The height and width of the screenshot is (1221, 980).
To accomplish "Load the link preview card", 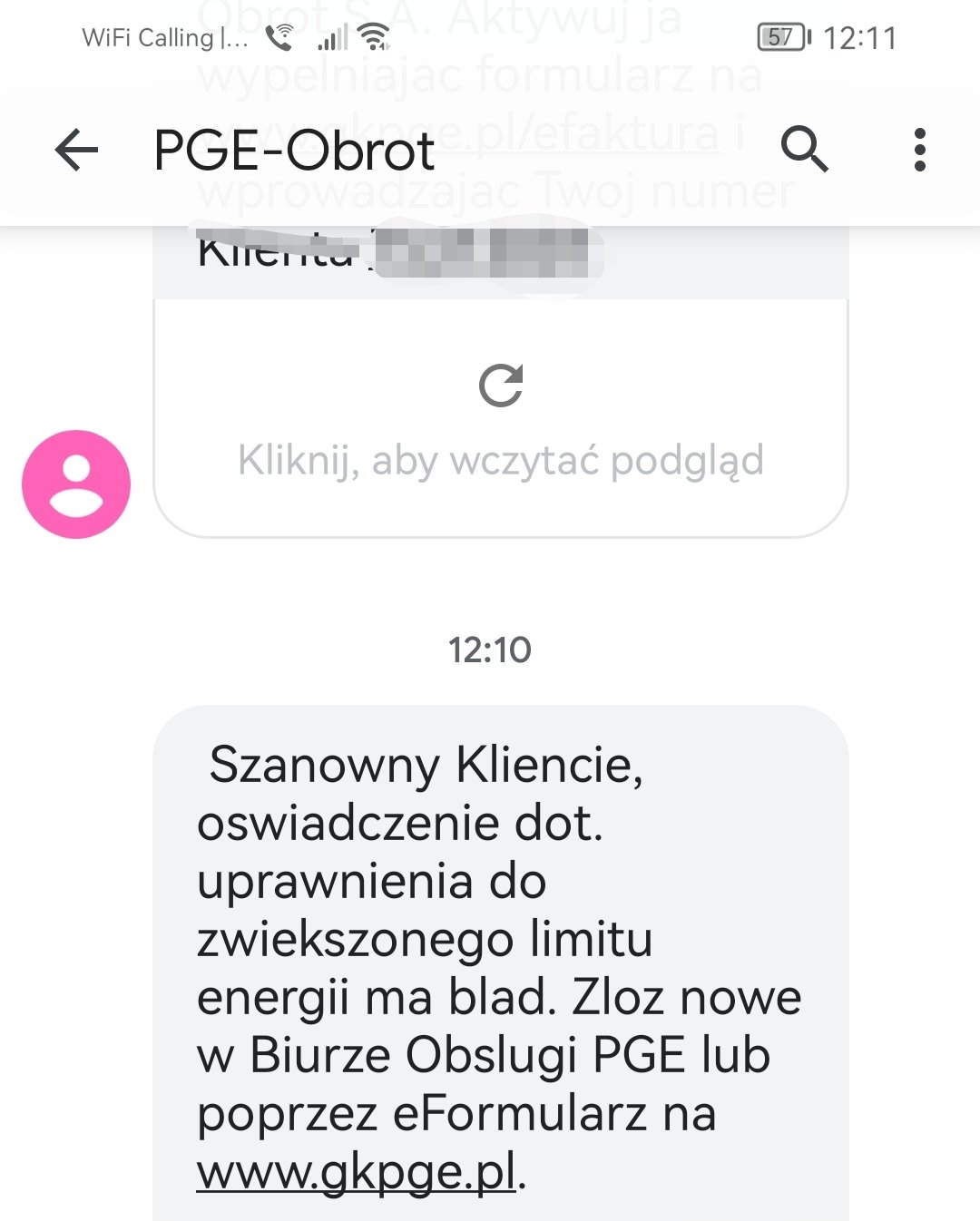I will coord(501,418).
